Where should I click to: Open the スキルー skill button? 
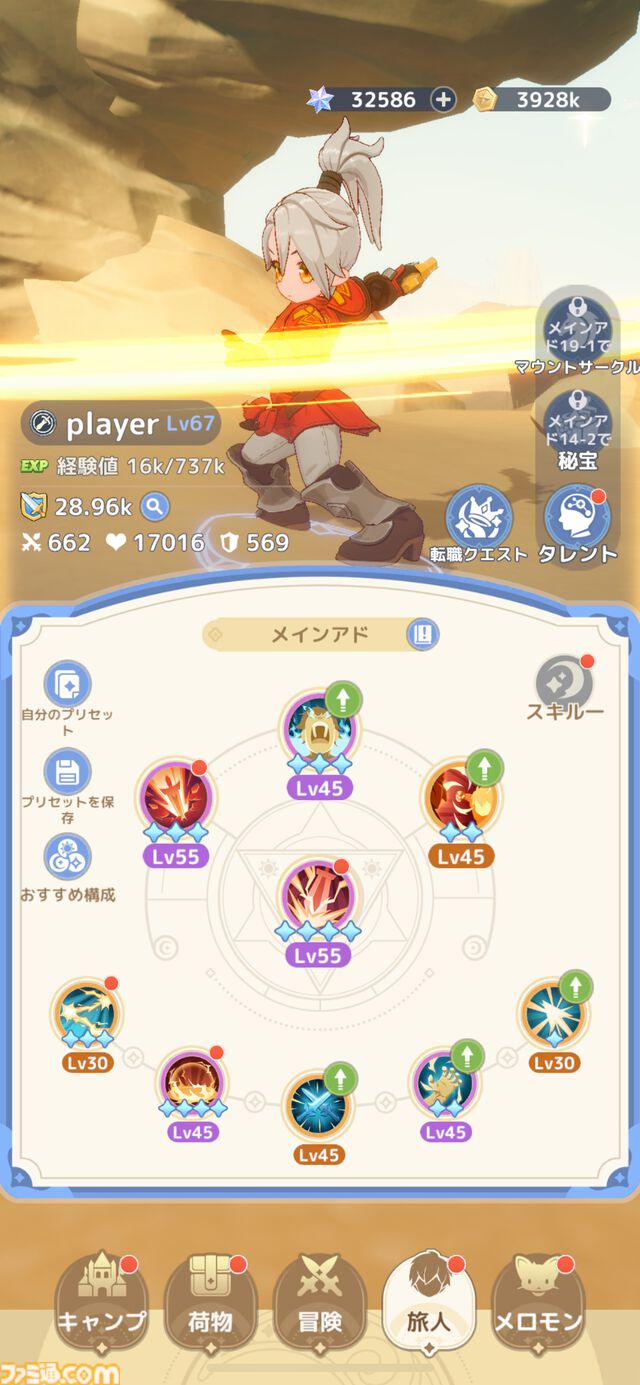(564, 684)
